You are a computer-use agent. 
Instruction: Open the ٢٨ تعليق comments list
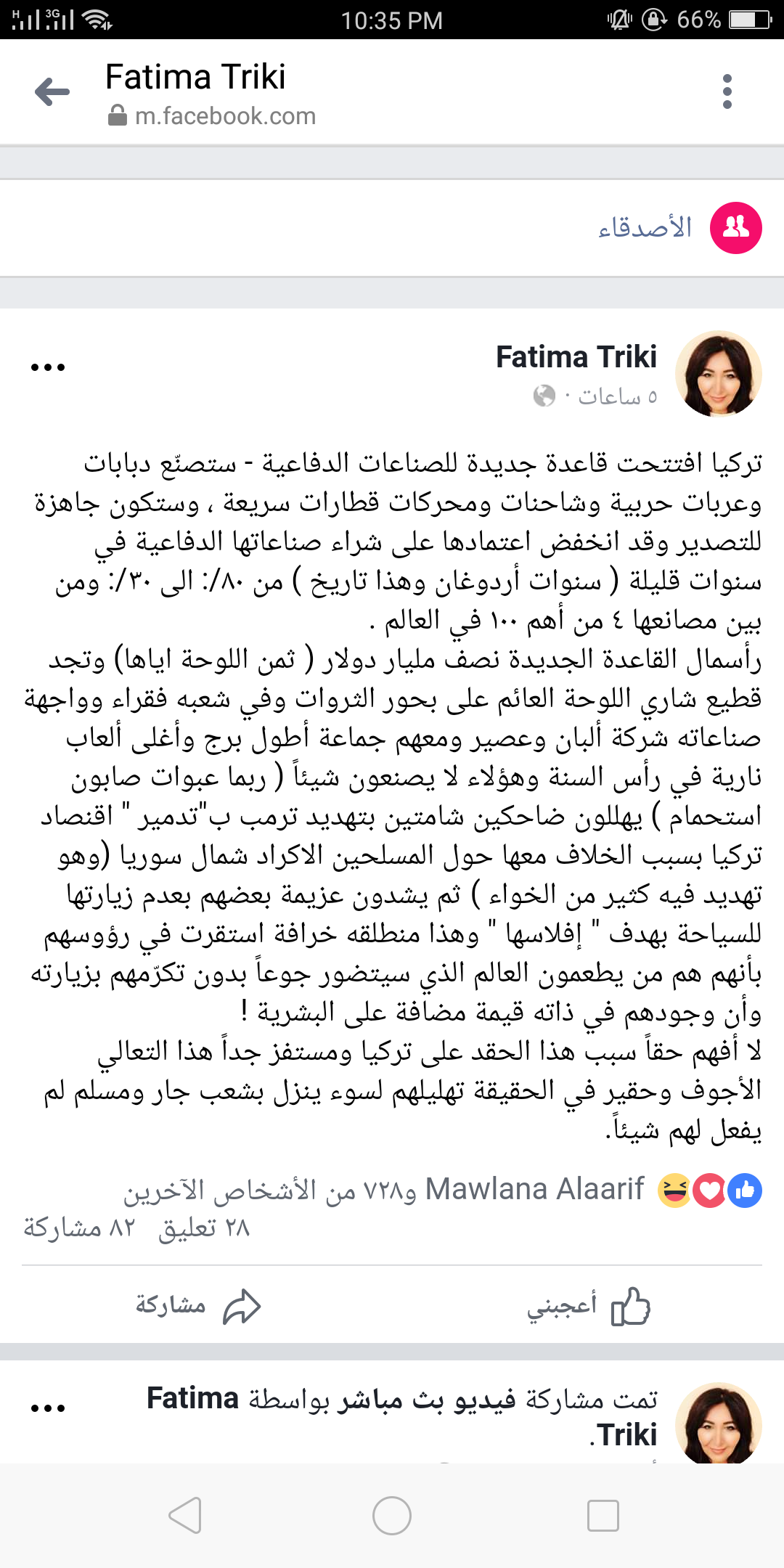tap(204, 1228)
